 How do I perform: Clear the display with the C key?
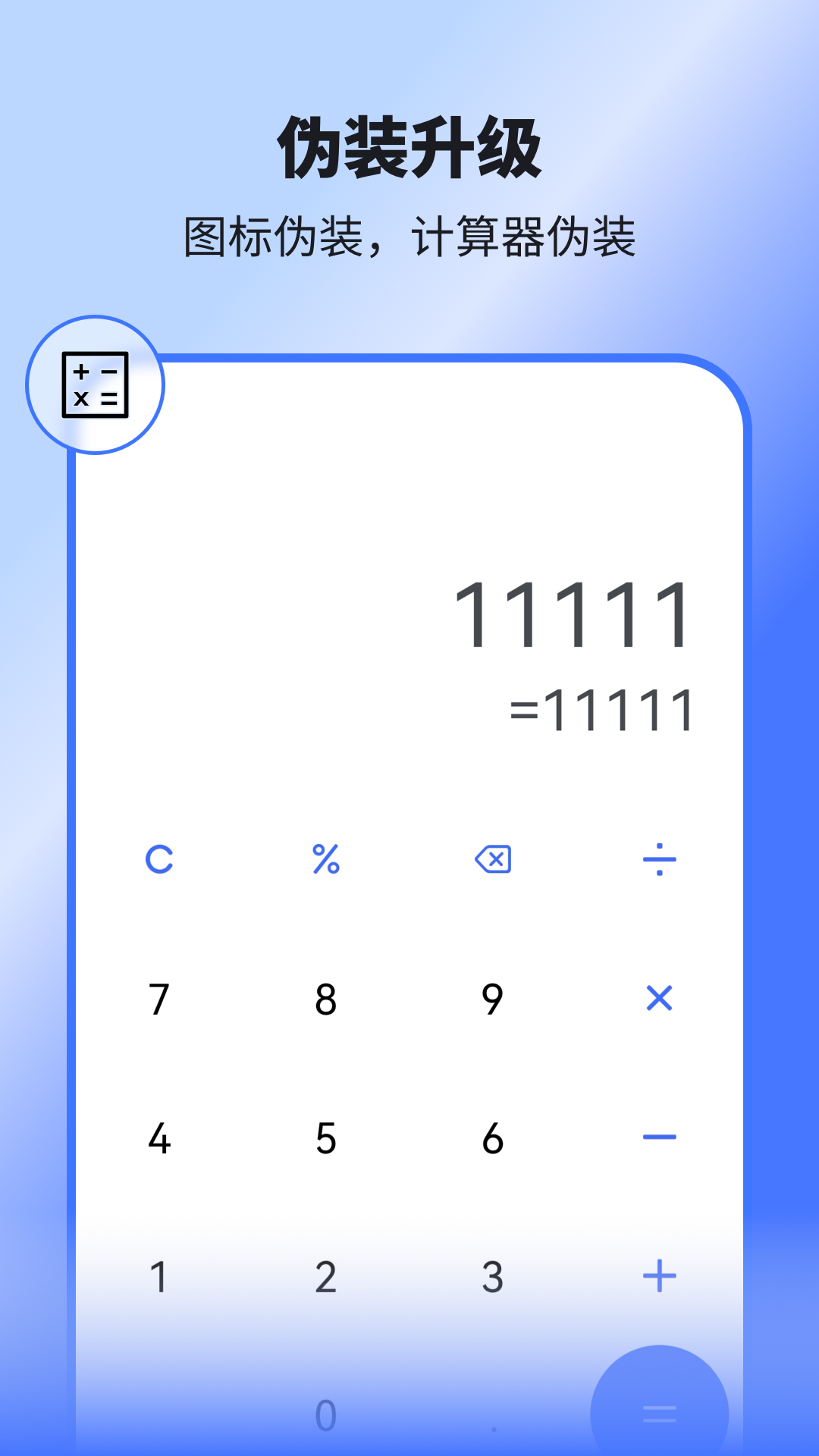pyautogui.click(x=159, y=859)
